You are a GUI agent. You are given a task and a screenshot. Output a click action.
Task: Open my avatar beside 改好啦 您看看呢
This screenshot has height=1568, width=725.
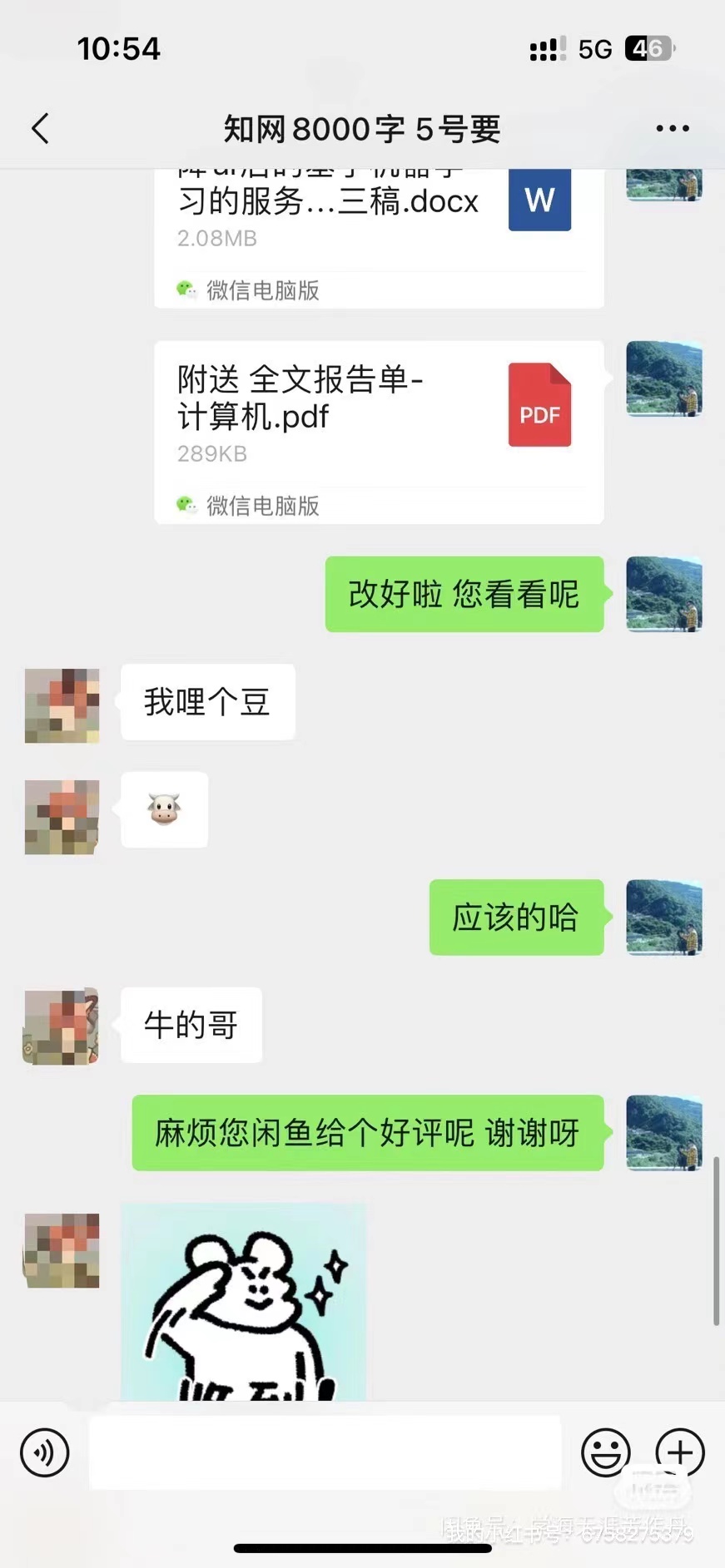[663, 594]
